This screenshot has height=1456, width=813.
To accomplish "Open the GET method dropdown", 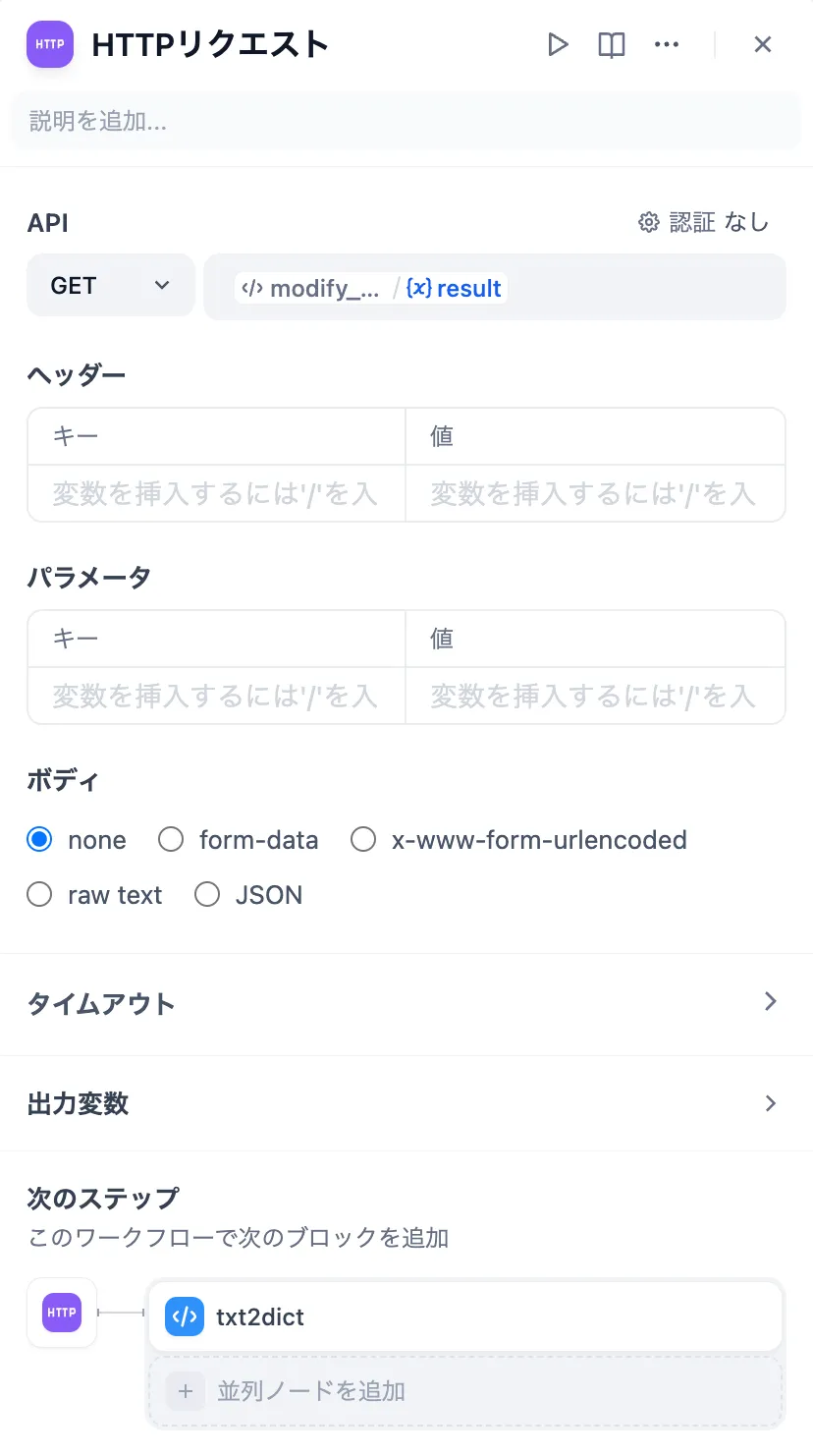I will (x=110, y=285).
